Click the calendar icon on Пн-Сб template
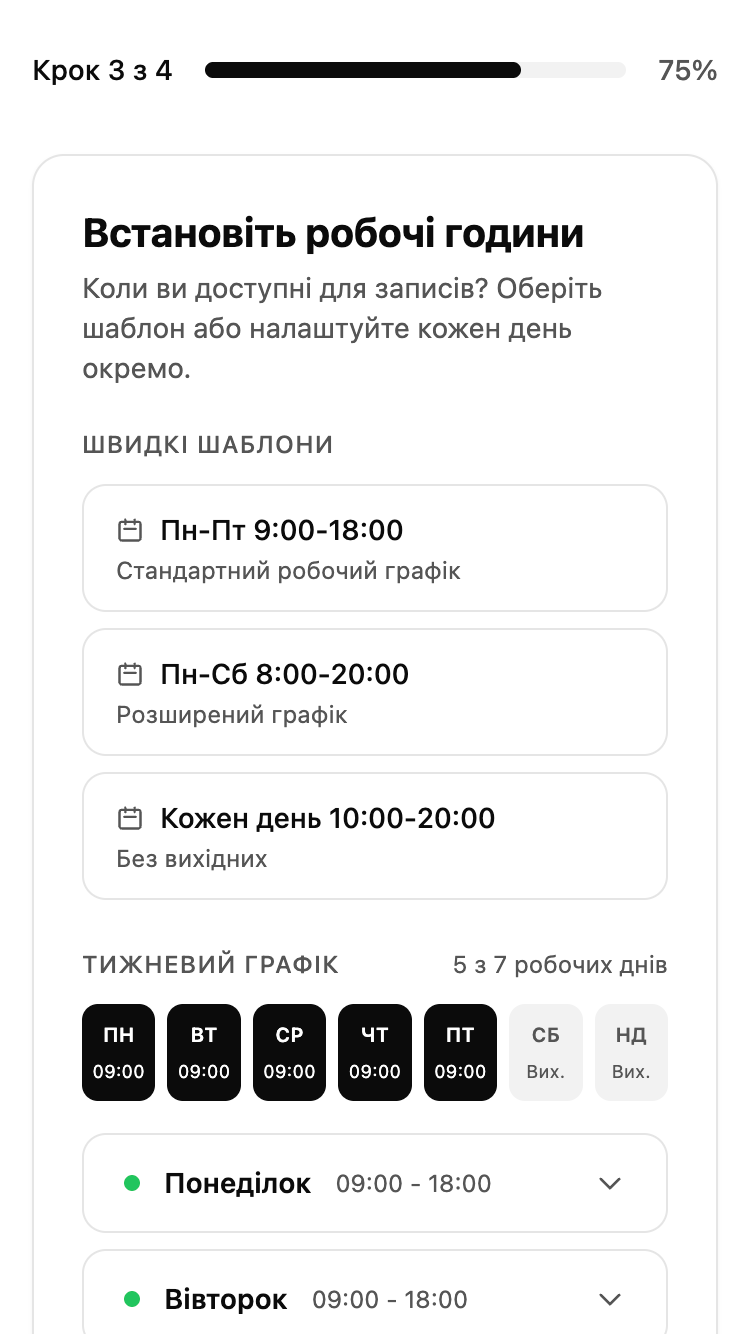 pyautogui.click(x=130, y=674)
